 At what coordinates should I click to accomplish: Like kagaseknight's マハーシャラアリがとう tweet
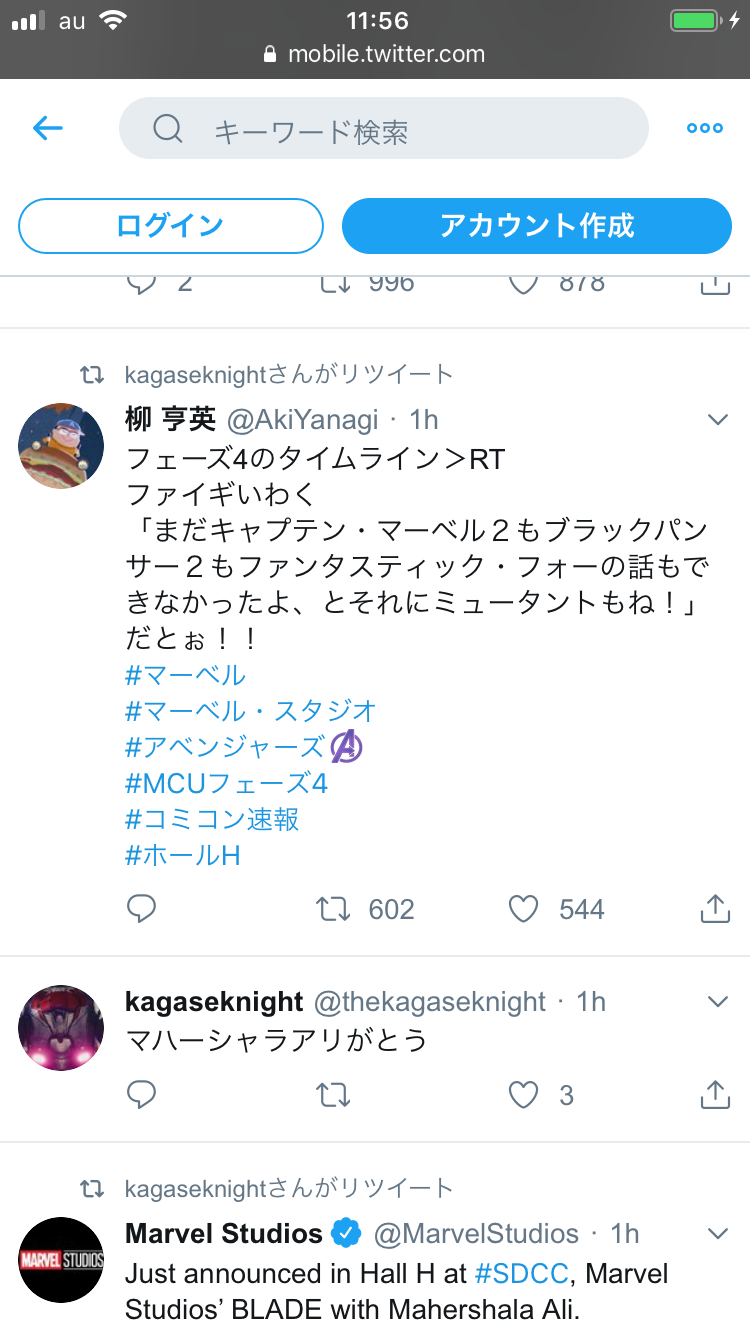(x=524, y=1095)
